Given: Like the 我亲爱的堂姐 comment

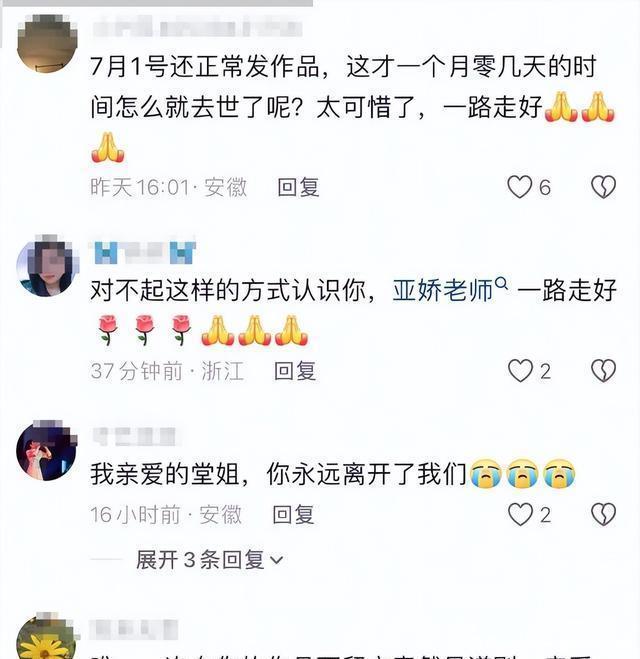Looking at the screenshot, I should tap(520, 514).
